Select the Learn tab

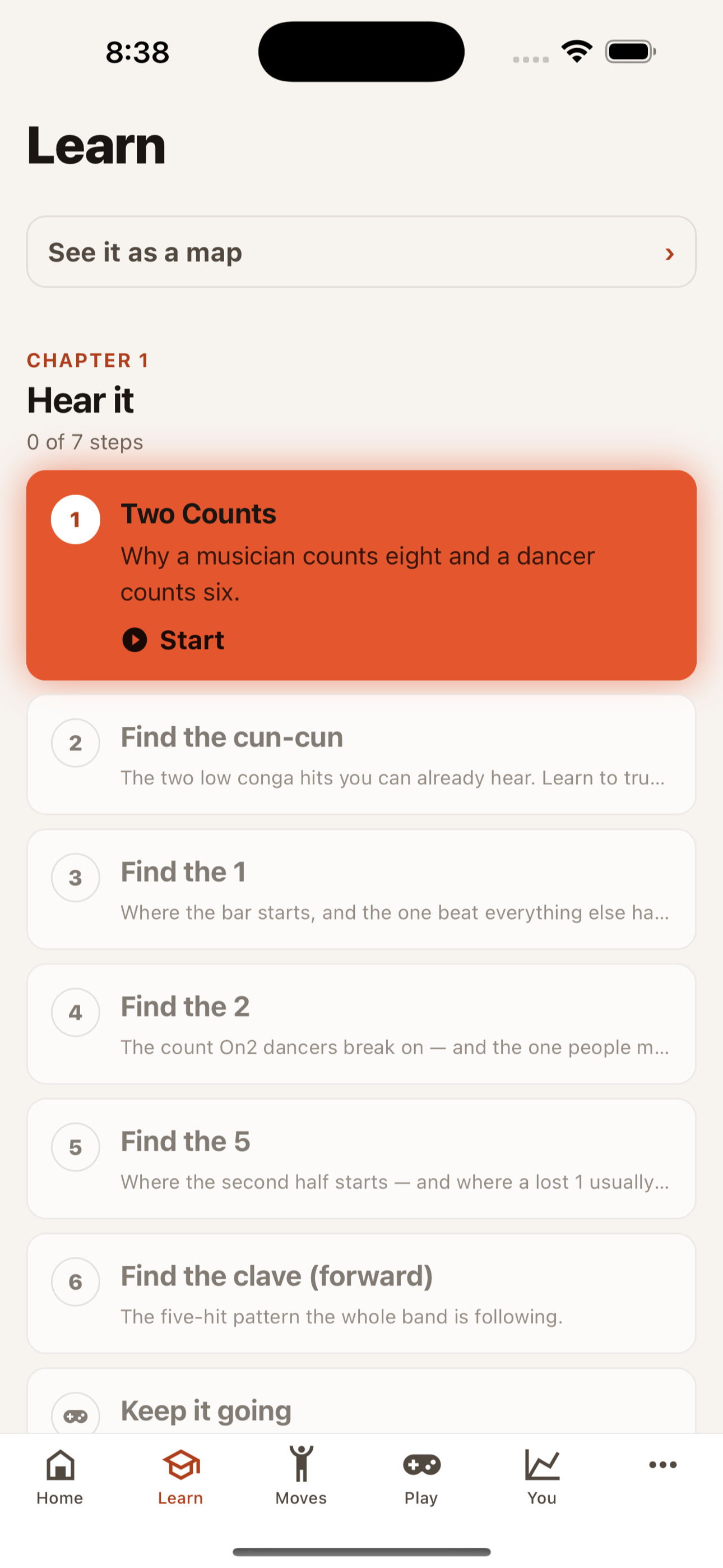pos(180,1477)
